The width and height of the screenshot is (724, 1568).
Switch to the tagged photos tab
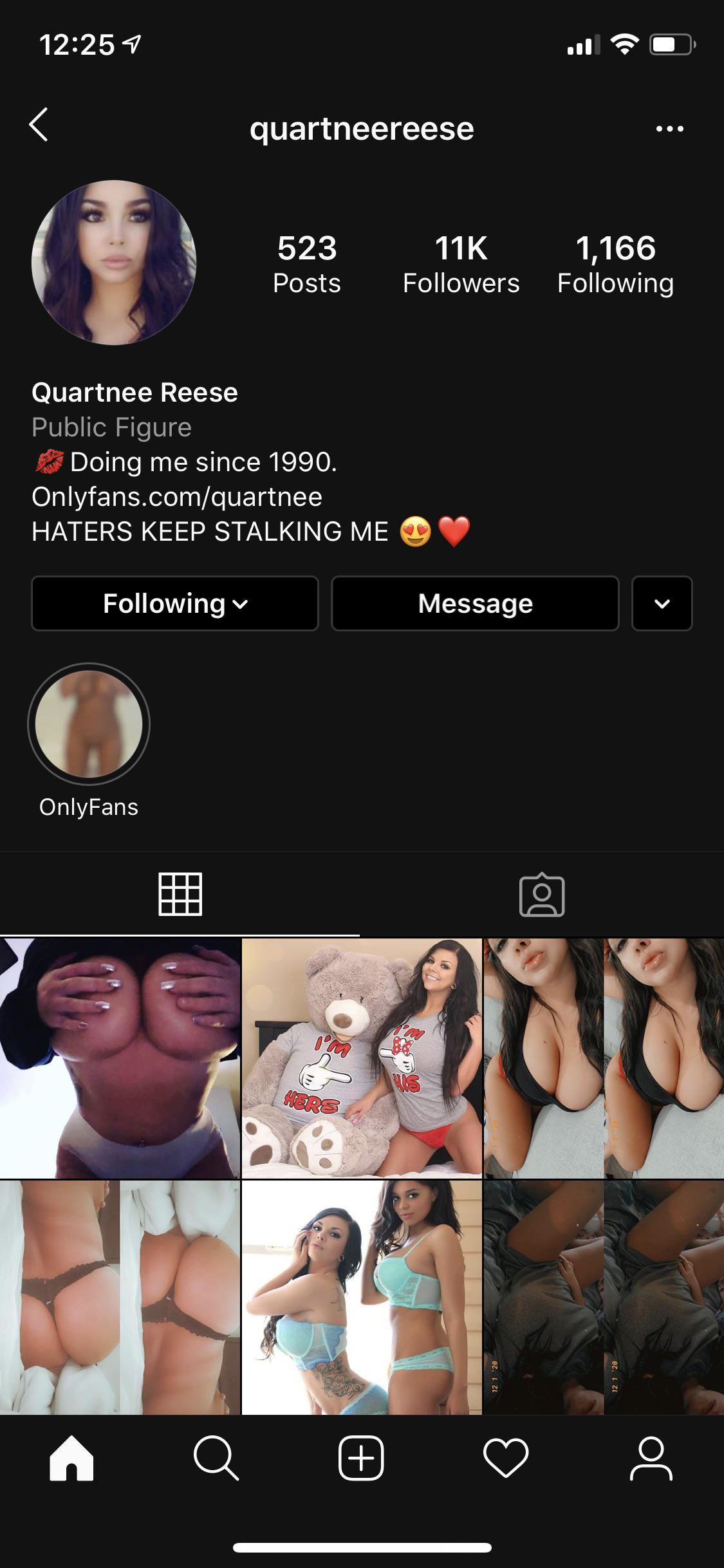pos(542,894)
